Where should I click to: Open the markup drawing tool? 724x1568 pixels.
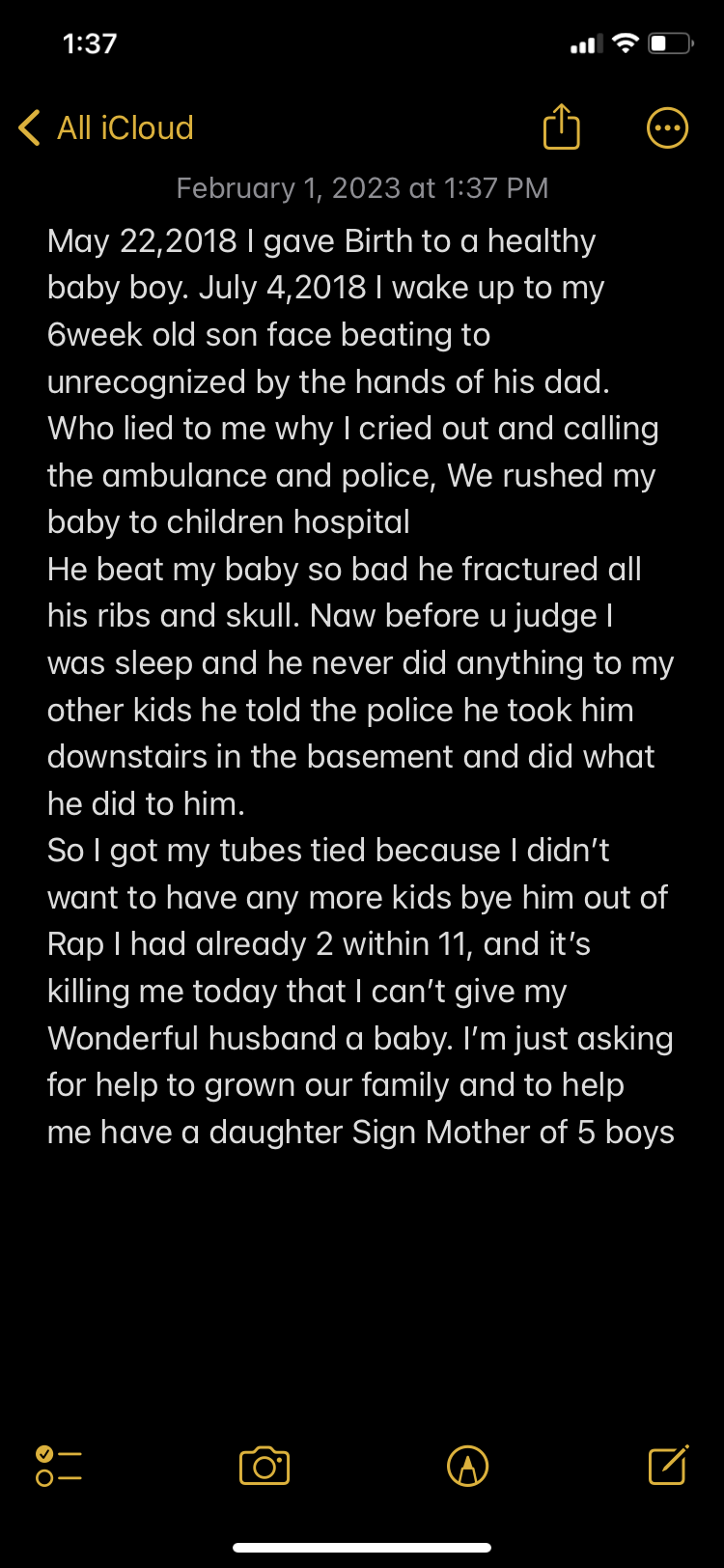click(468, 1466)
